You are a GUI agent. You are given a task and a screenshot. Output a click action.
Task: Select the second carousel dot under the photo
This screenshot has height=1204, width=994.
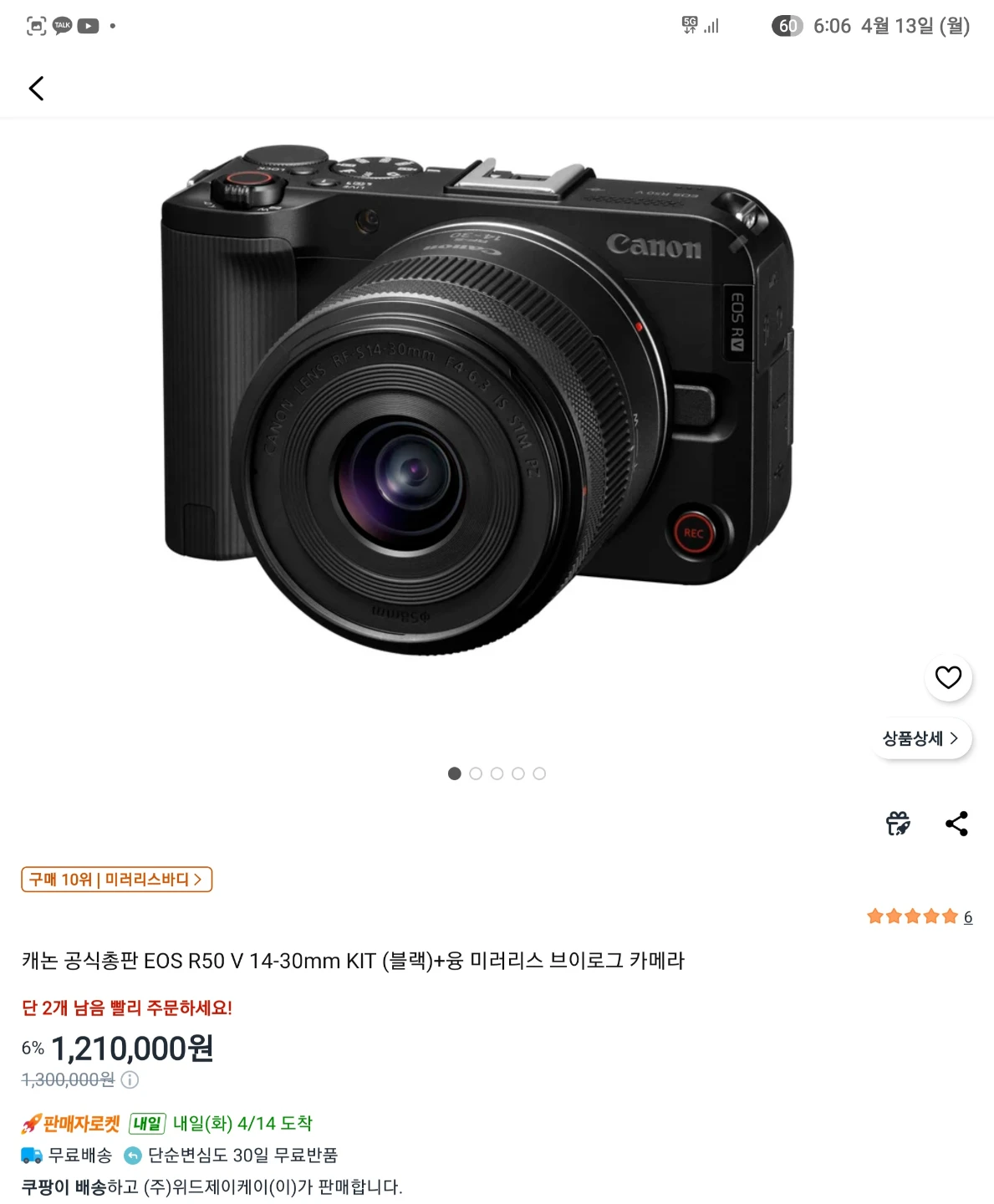(477, 773)
